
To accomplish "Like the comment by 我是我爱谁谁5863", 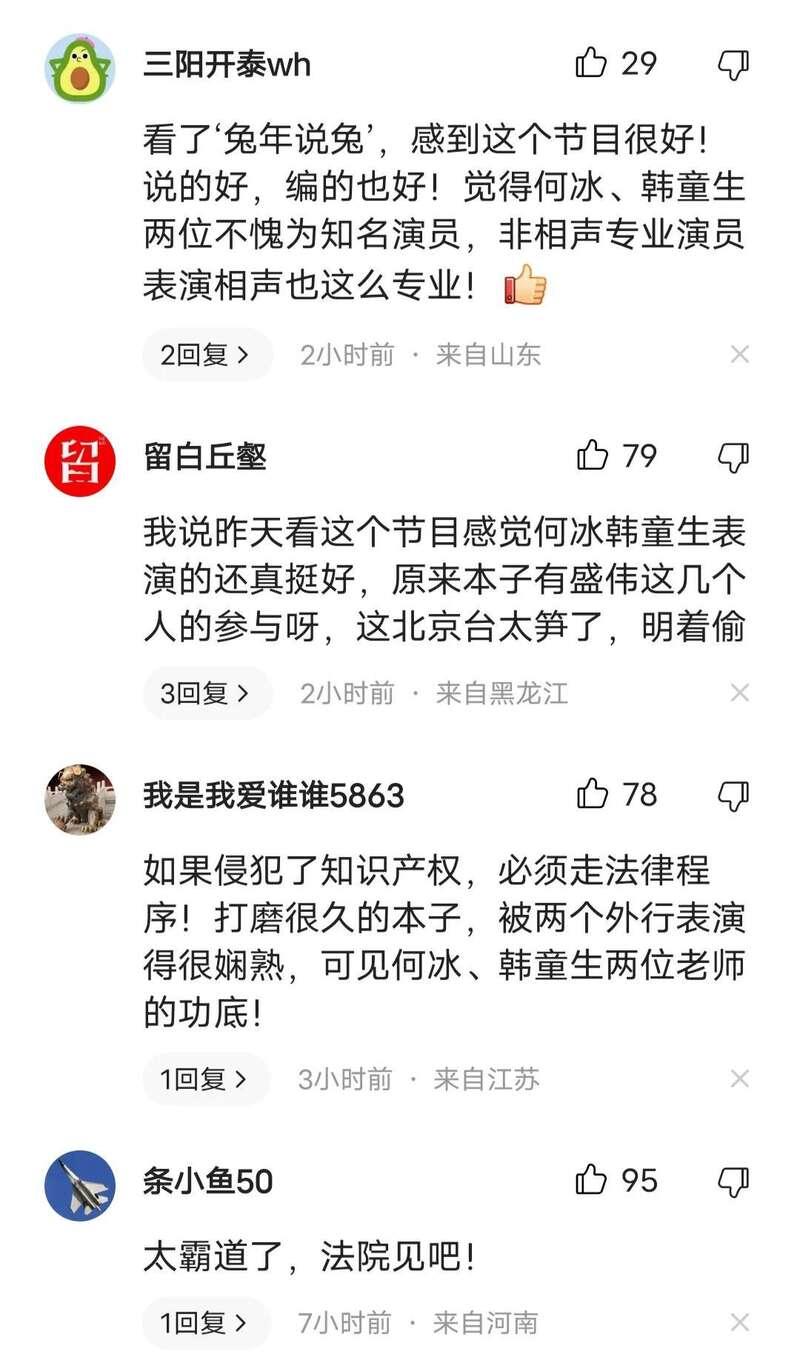I will pos(593,795).
